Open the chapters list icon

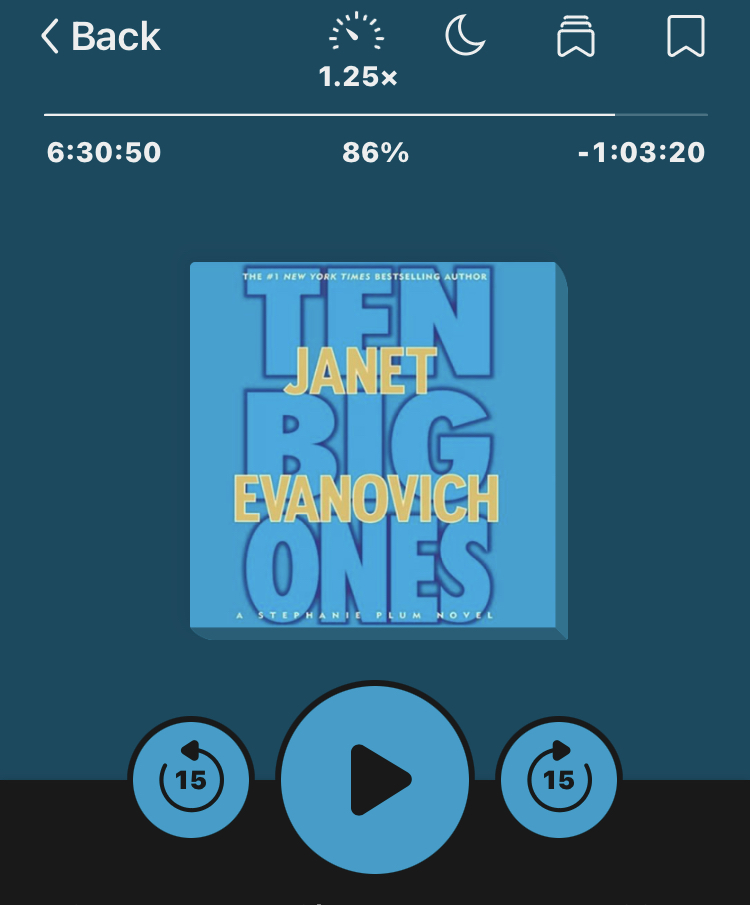[576, 37]
